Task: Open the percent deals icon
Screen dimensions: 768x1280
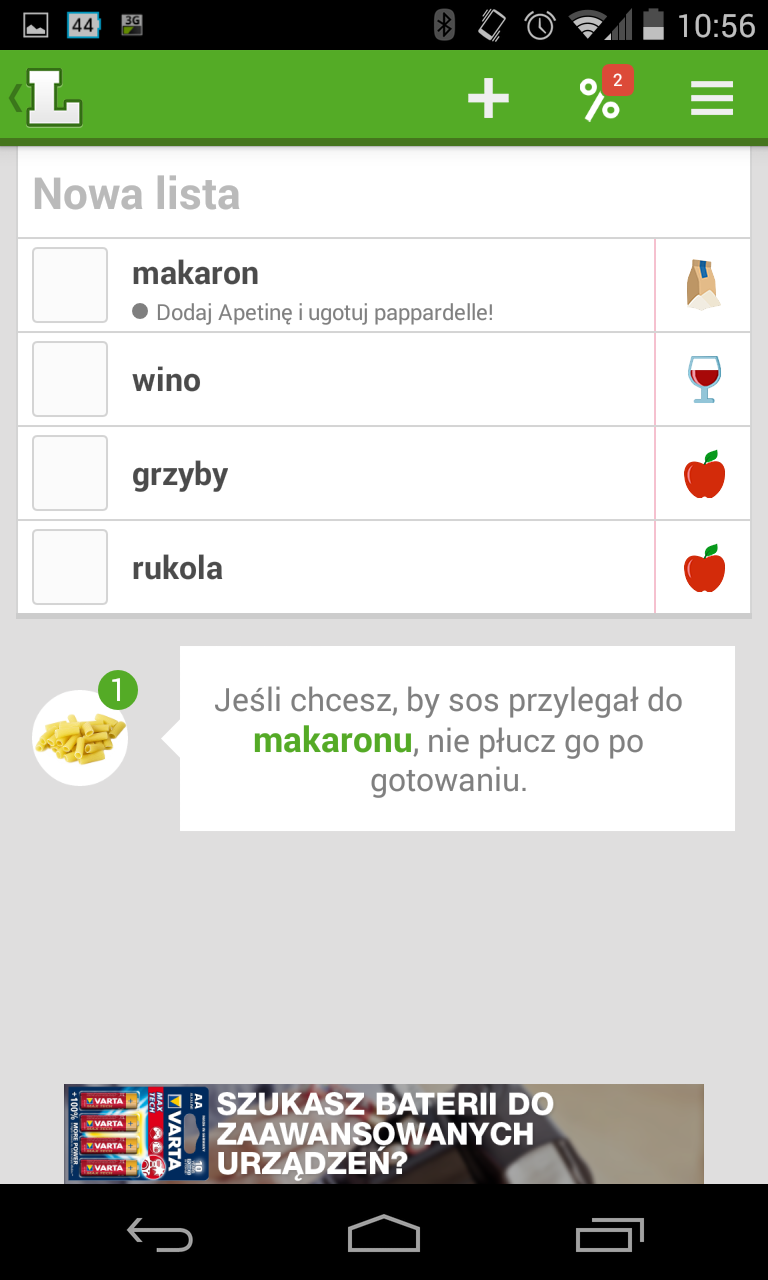Action: click(601, 98)
